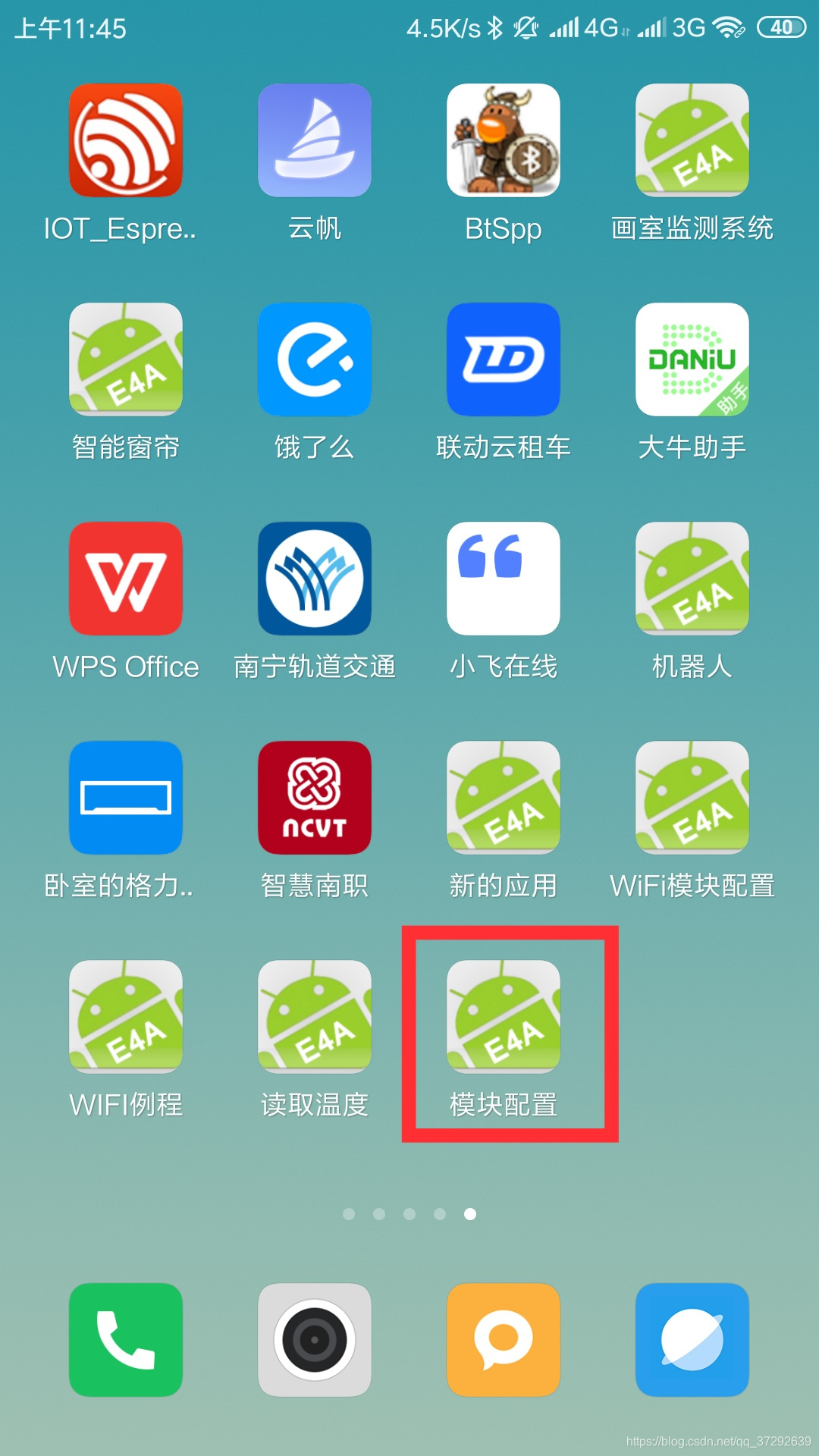The width and height of the screenshot is (819, 1456).
Task: Open the IOT_Espre.. app
Action: click(126, 140)
